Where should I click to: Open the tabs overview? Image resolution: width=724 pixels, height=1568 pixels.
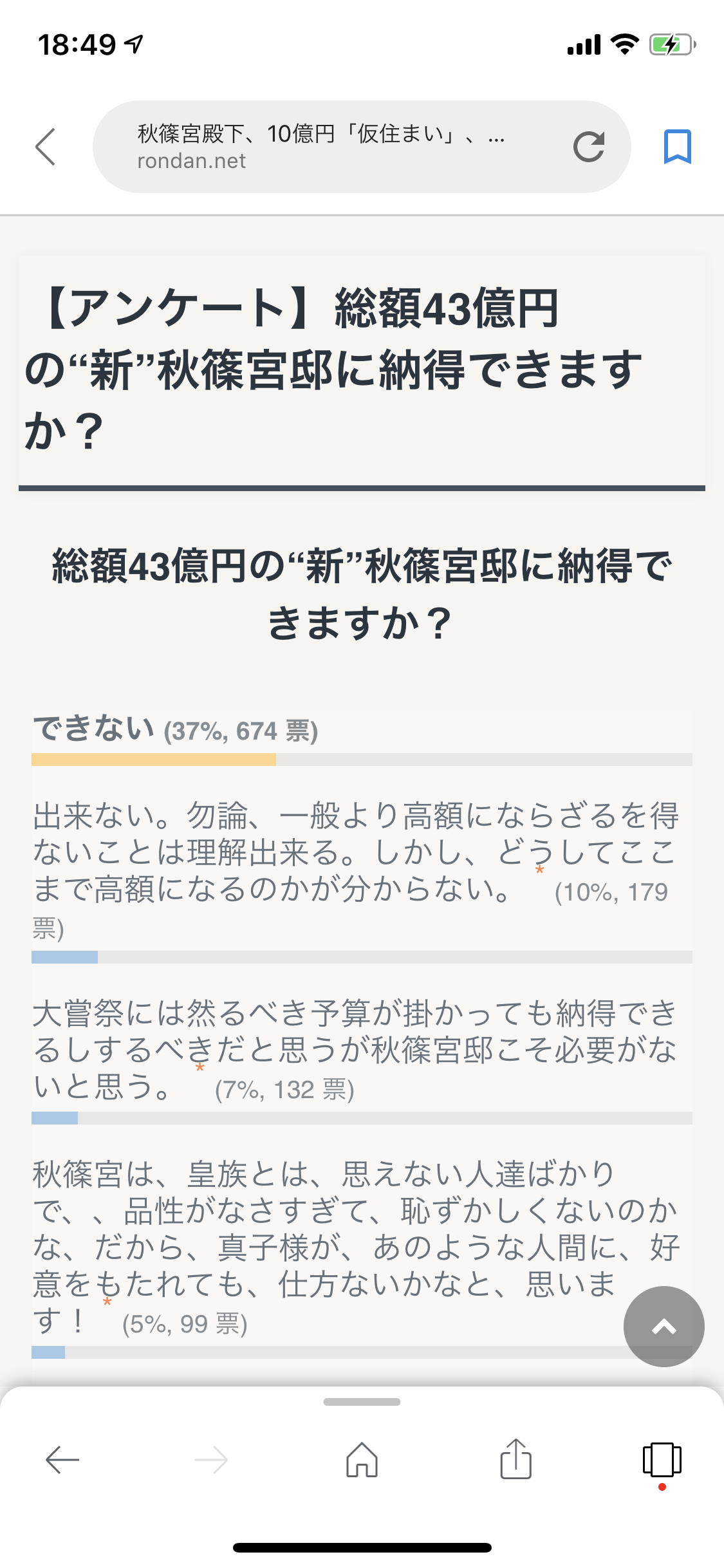662,1459
